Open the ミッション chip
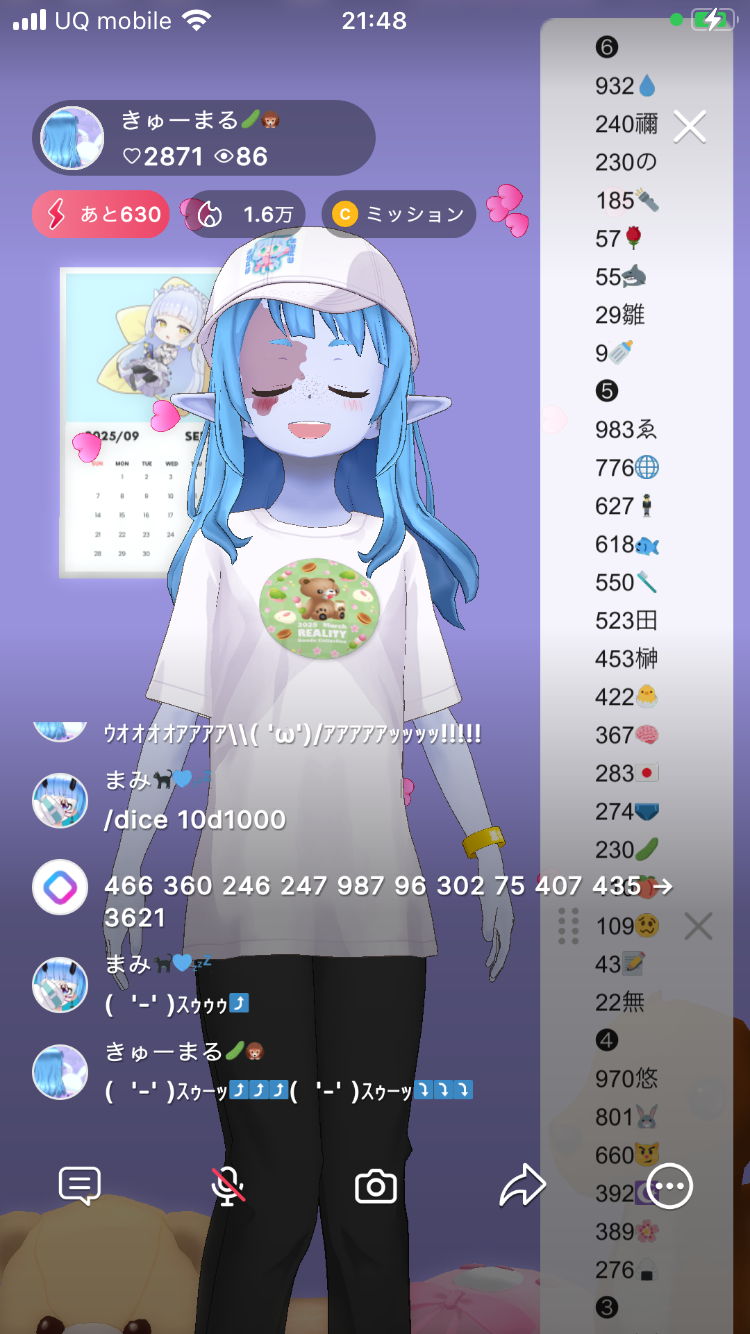The width and height of the screenshot is (750, 1334). (x=398, y=214)
